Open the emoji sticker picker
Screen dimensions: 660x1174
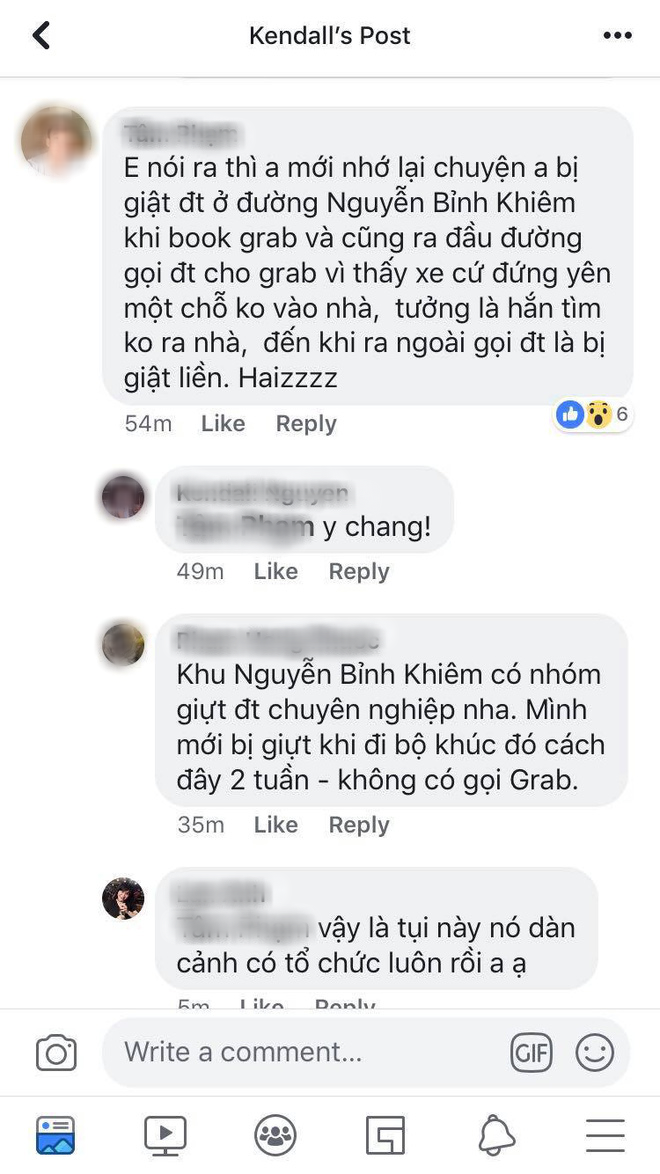click(594, 1052)
